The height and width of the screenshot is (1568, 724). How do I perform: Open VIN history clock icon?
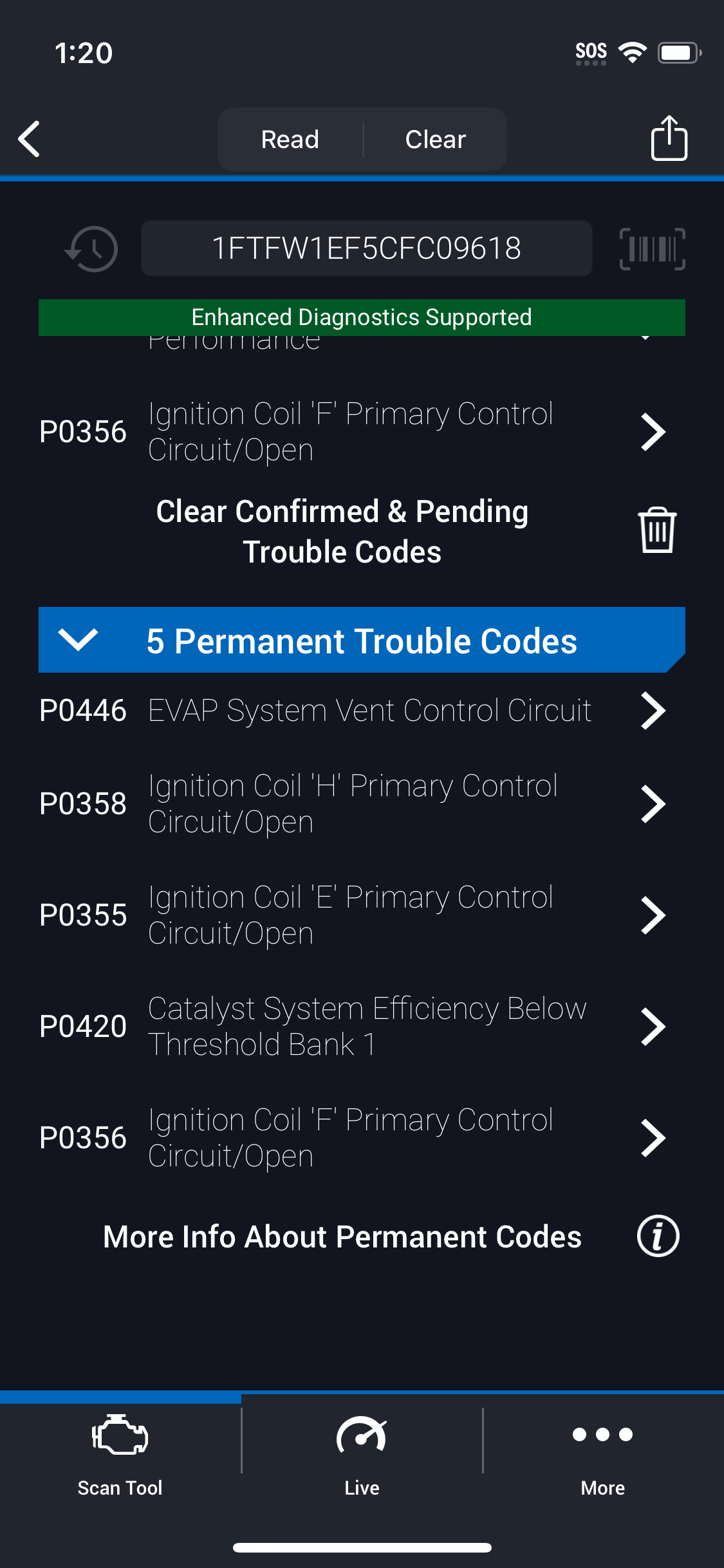click(92, 248)
